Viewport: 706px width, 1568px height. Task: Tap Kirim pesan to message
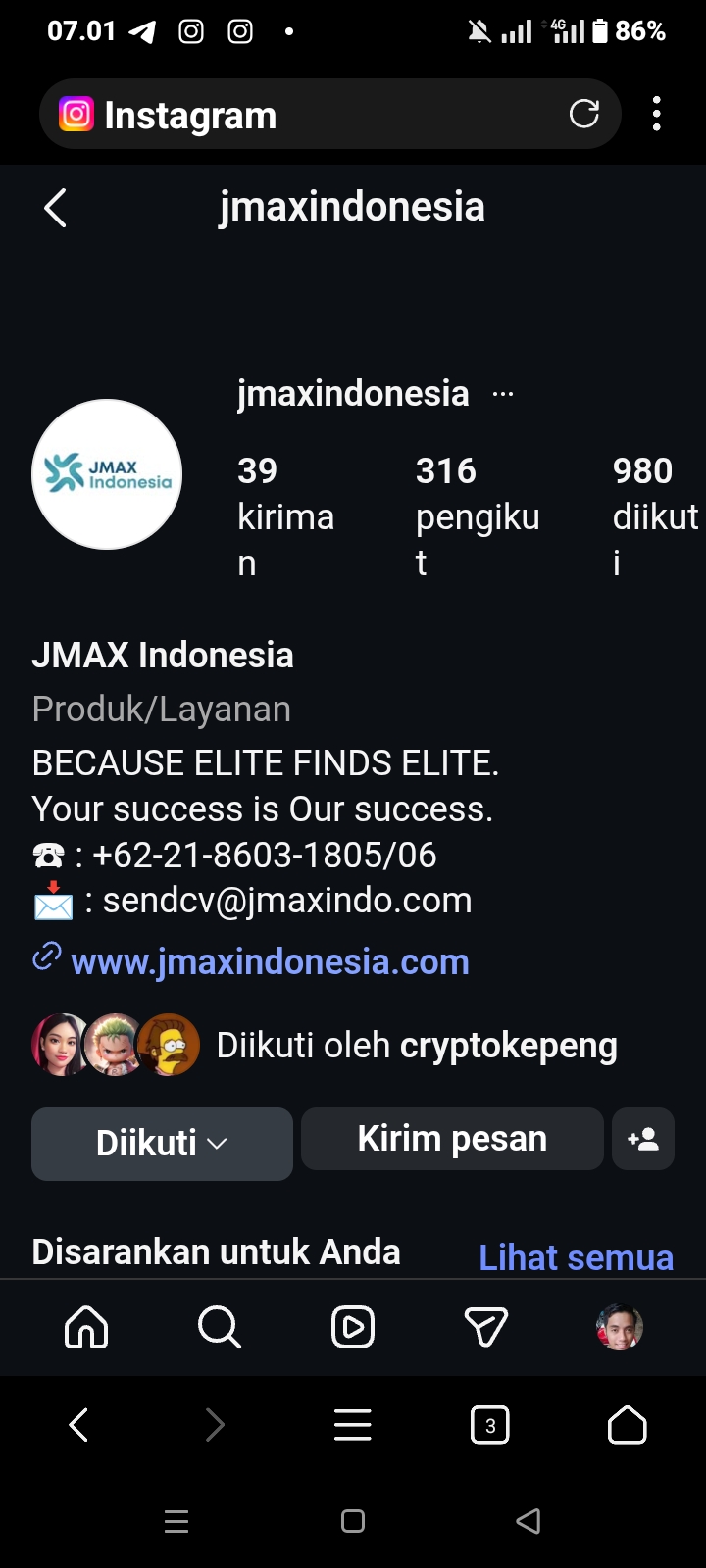pos(452,1139)
